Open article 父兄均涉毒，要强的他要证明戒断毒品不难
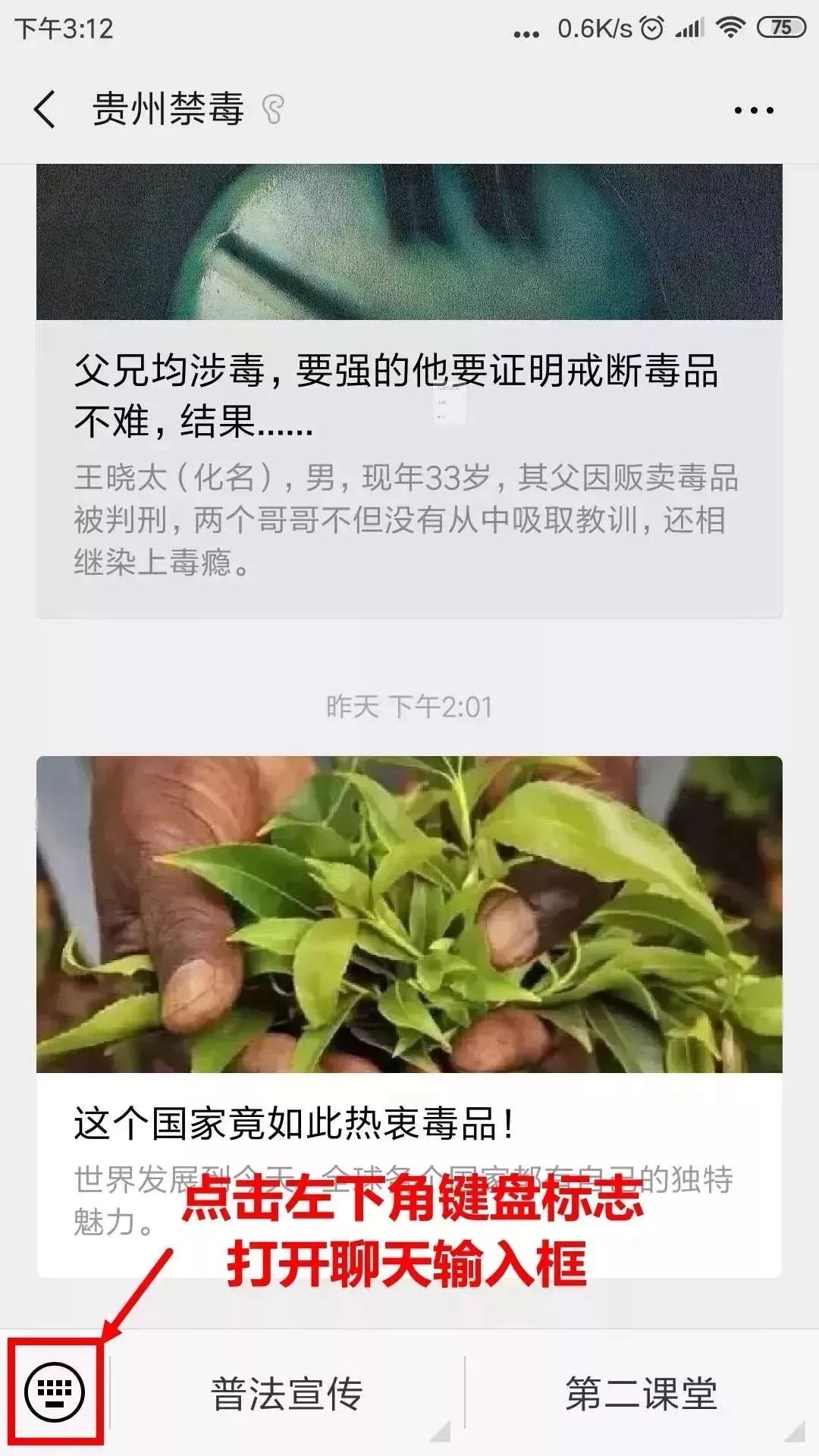Screen dimensions: 819x1456 [x=409, y=391]
